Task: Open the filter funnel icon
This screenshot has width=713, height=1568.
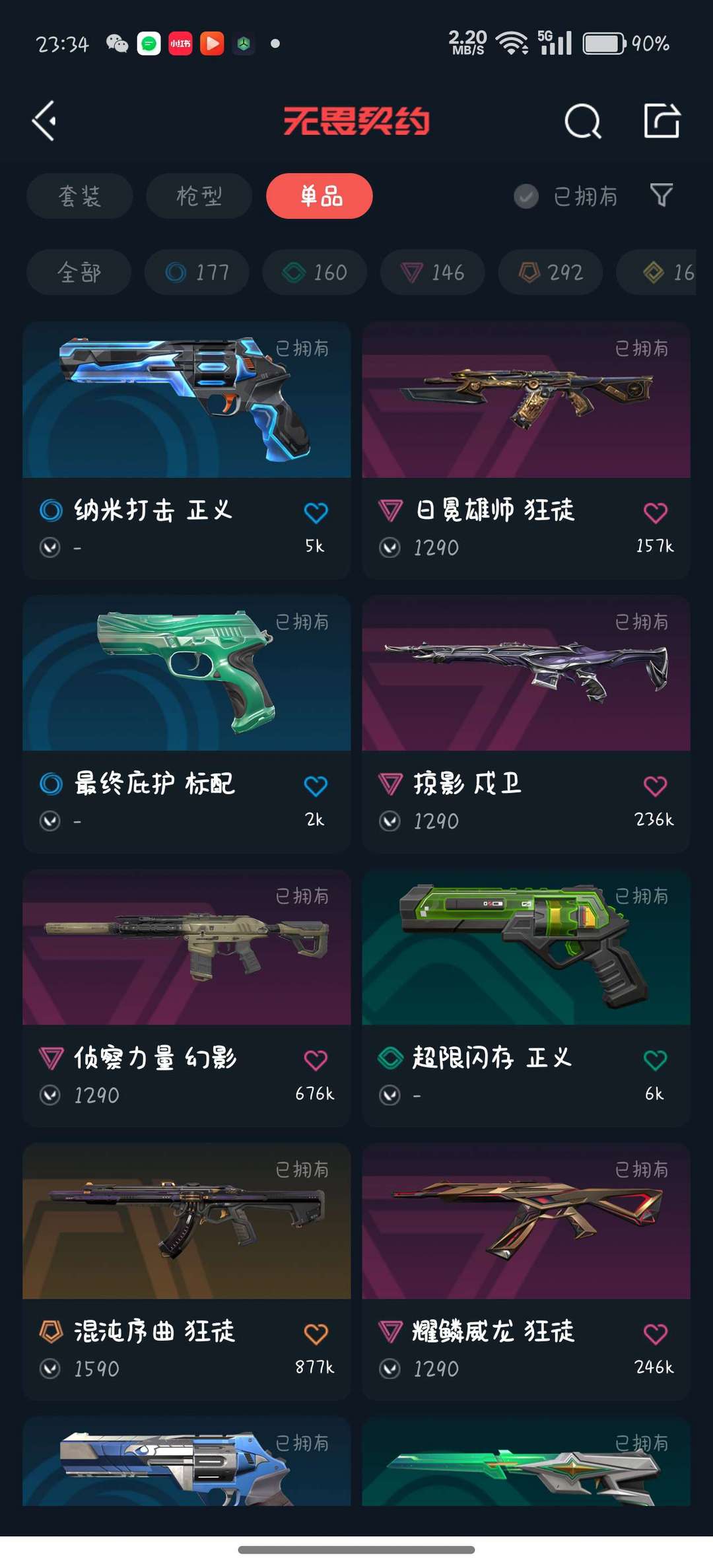Action: [x=661, y=195]
